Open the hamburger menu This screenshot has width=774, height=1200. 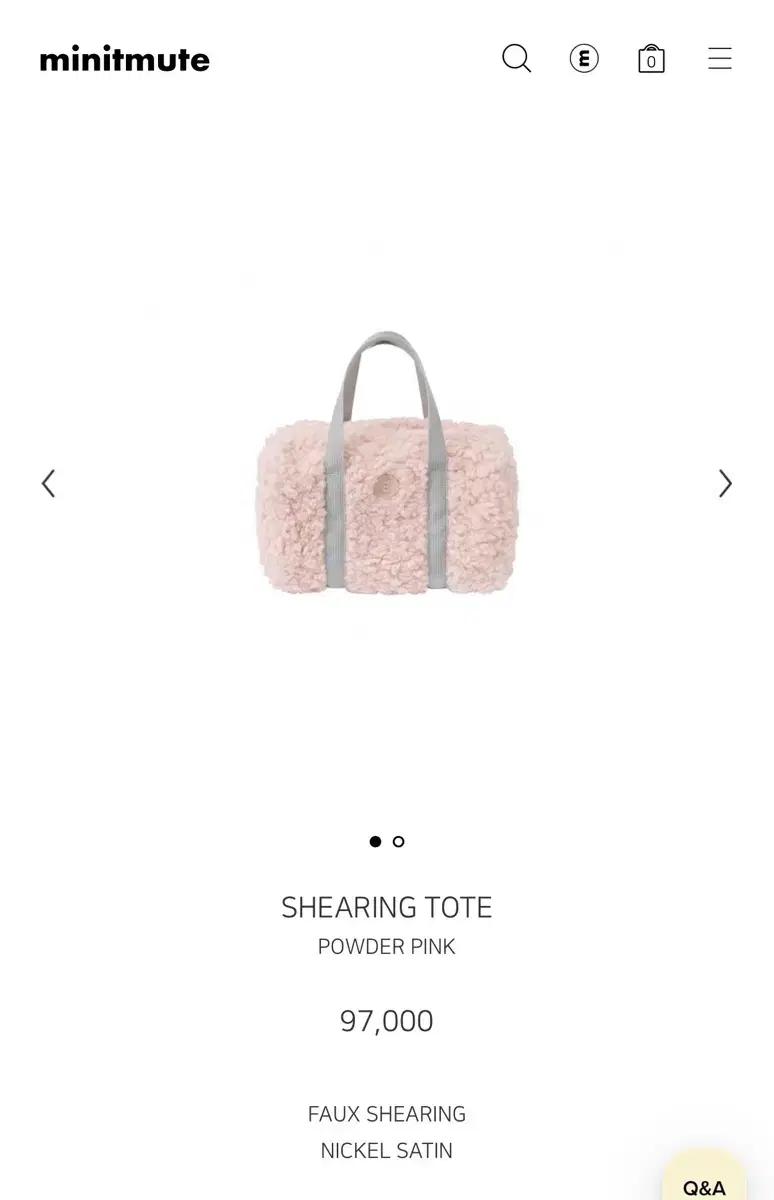(720, 59)
